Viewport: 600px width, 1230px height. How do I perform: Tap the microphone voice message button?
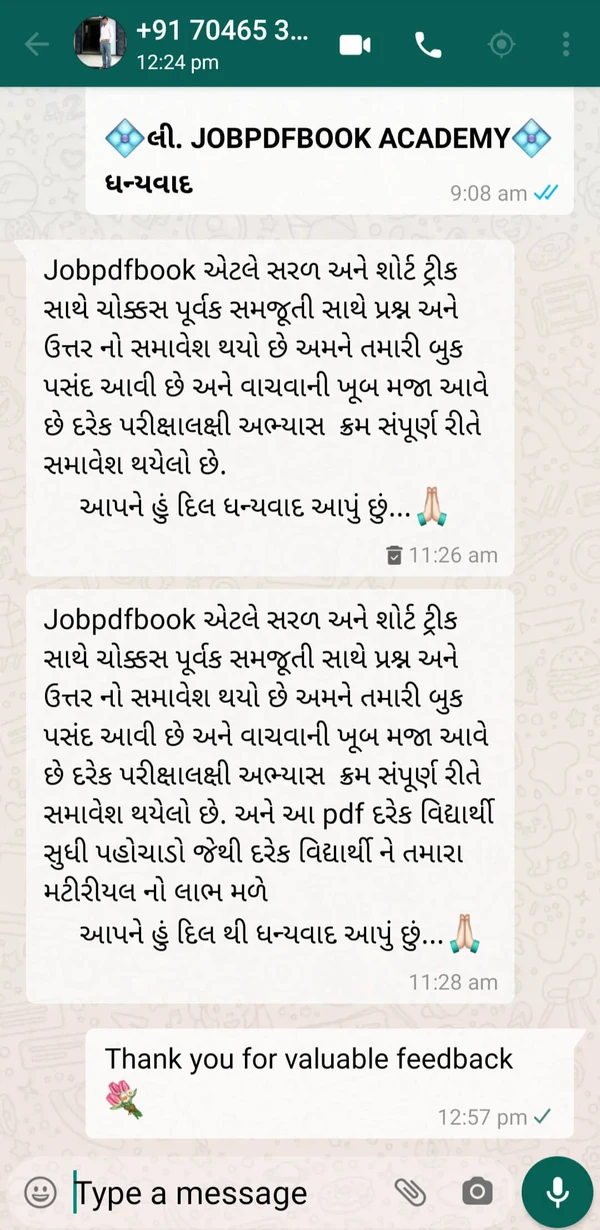pyautogui.click(x=557, y=1191)
